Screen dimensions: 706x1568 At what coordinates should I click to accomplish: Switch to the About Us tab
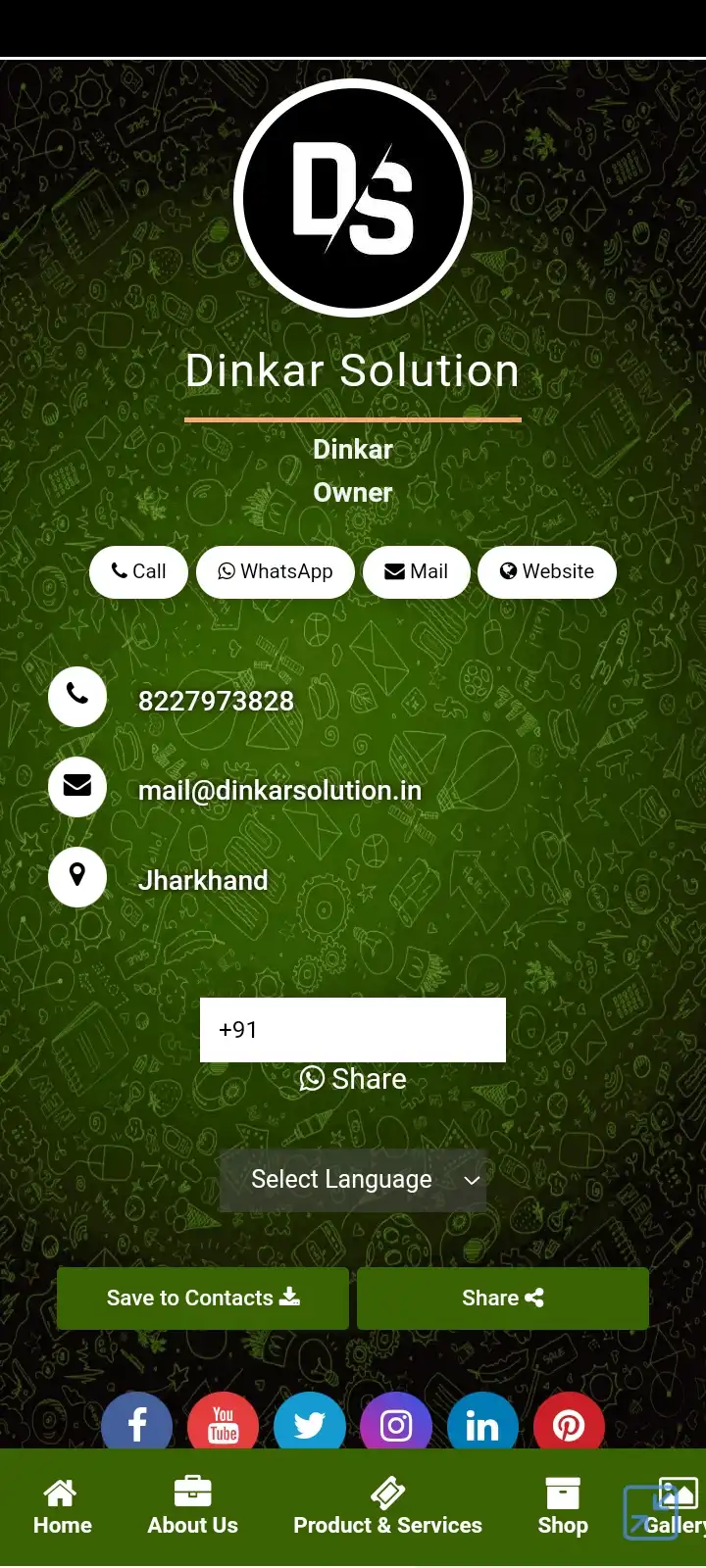click(x=193, y=1507)
